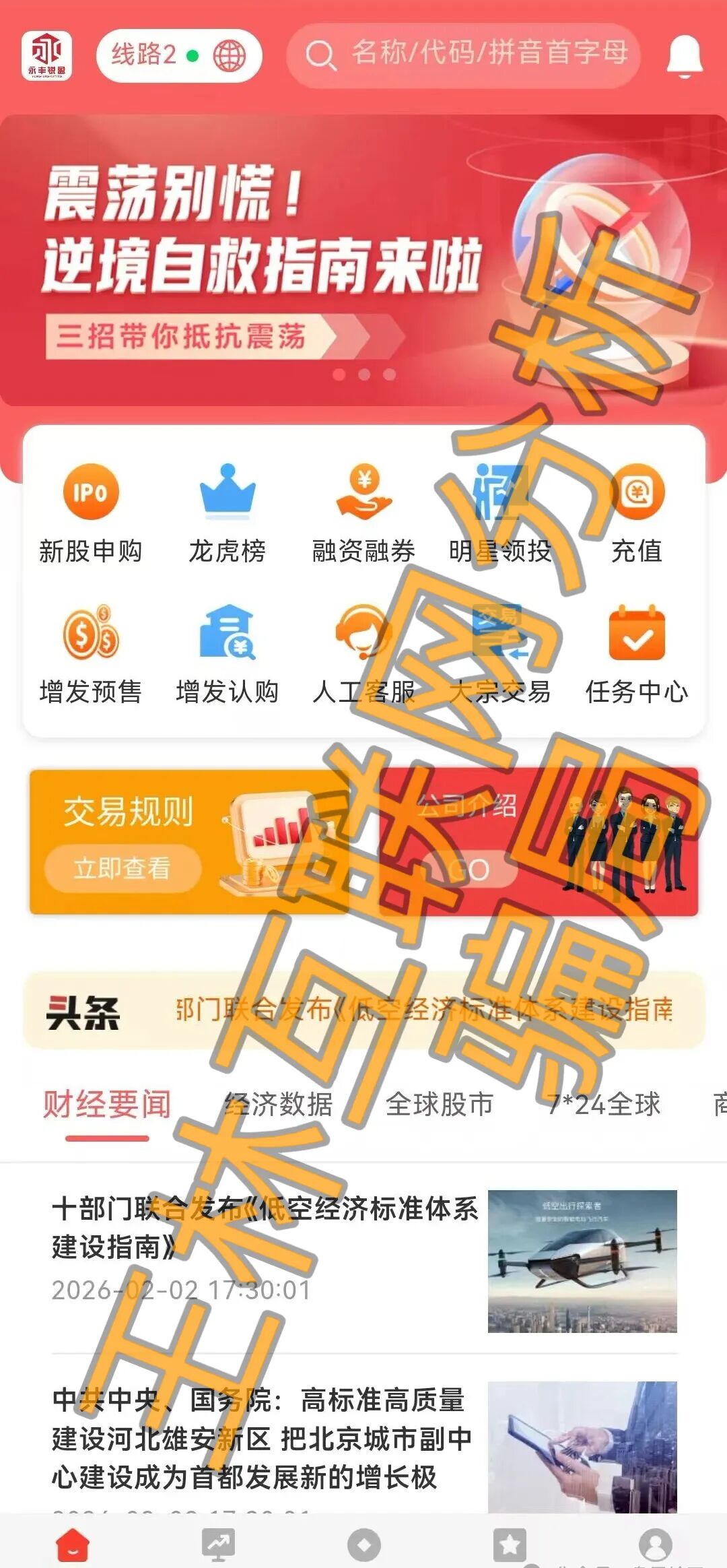Open 人工客服 customer service icon
The width and height of the screenshot is (727, 1568).
(x=363, y=640)
